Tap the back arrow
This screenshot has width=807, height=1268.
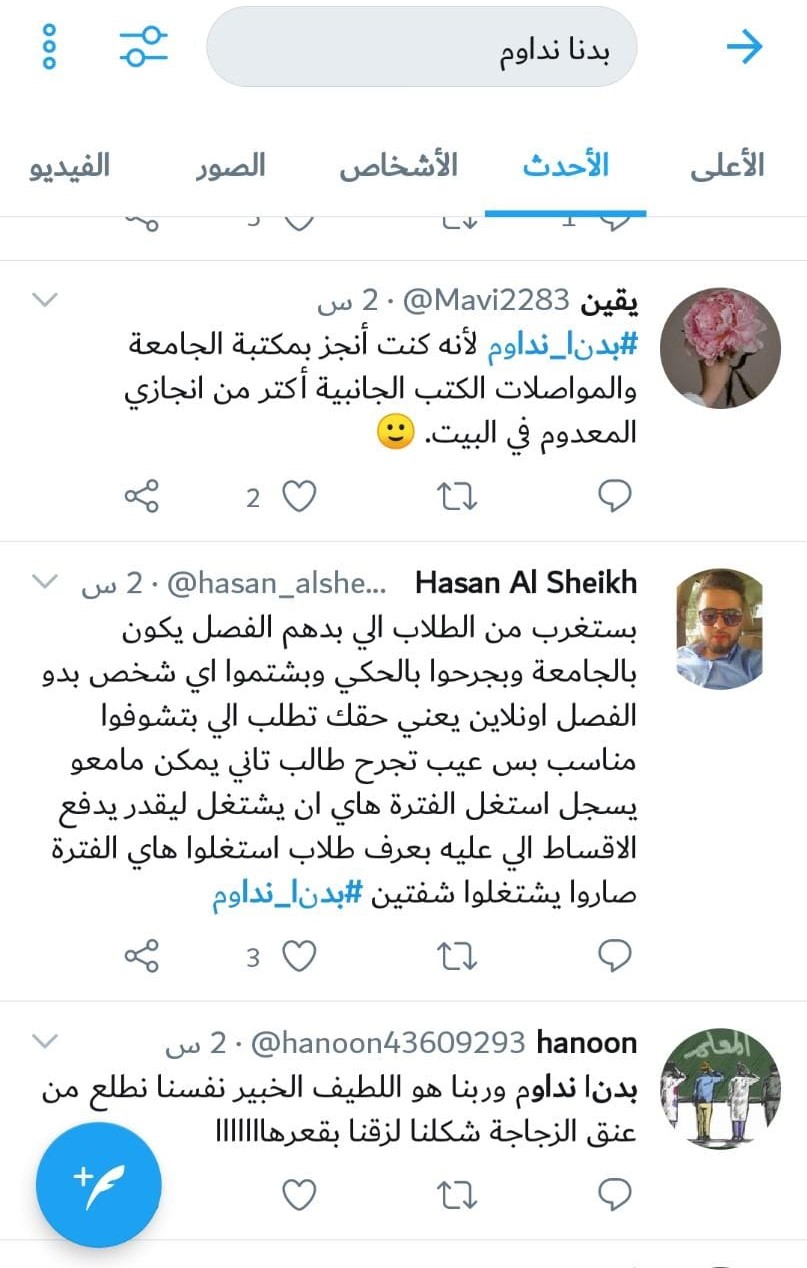[x=744, y=47]
